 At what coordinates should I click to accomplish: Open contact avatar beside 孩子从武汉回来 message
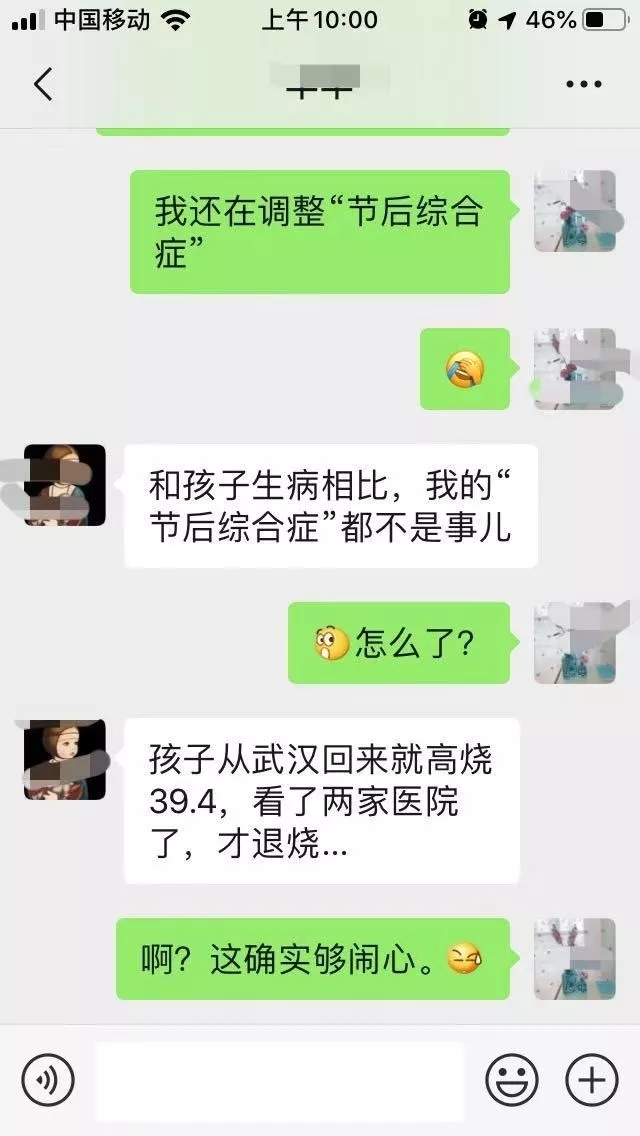(x=65, y=759)
